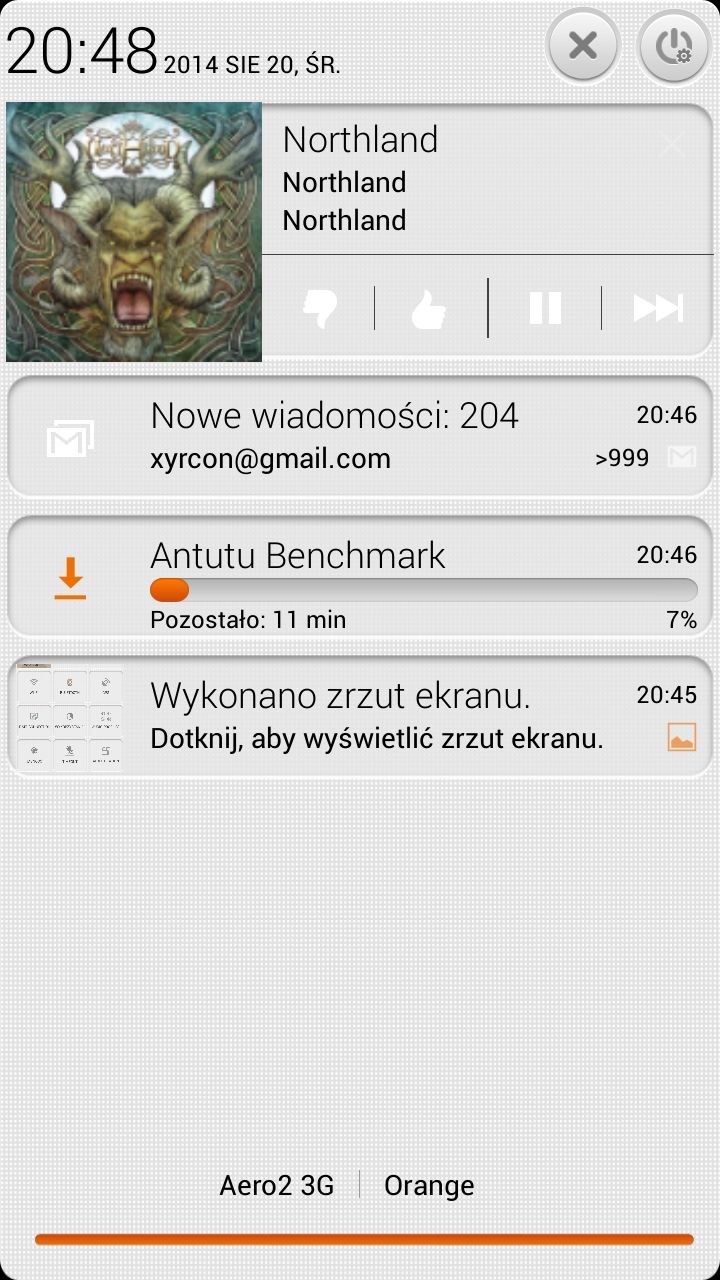Give the Northland track a thumbs down
This screenshot has width=720, height=1280.
(320, 308)
